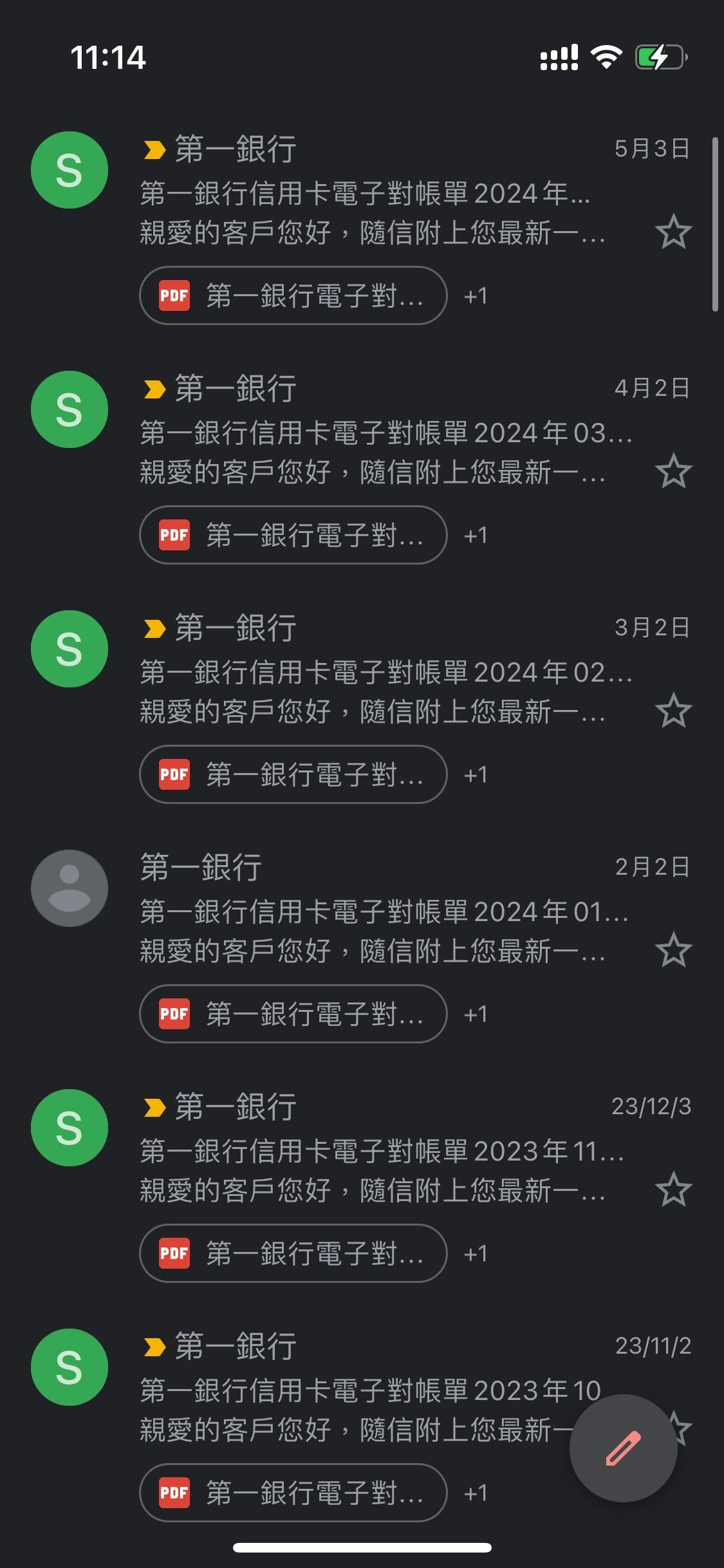Select the 2月2日 email via its grey avatar
Viewport: 724px width, 1568px height.
click(x=70, y=888)
